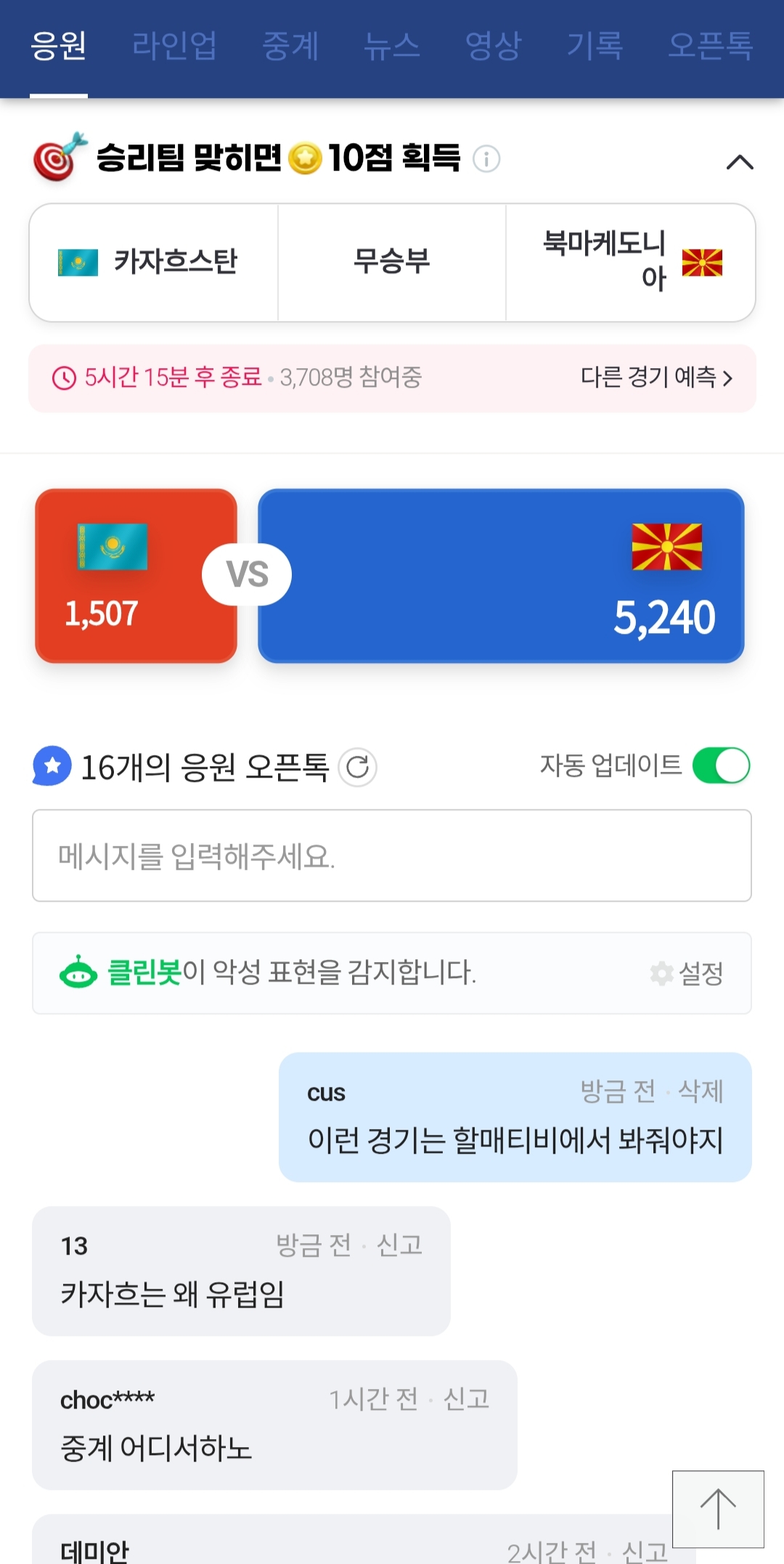Open 클린봇 설정
This screenshot has width=784, height=1564.
687,973
